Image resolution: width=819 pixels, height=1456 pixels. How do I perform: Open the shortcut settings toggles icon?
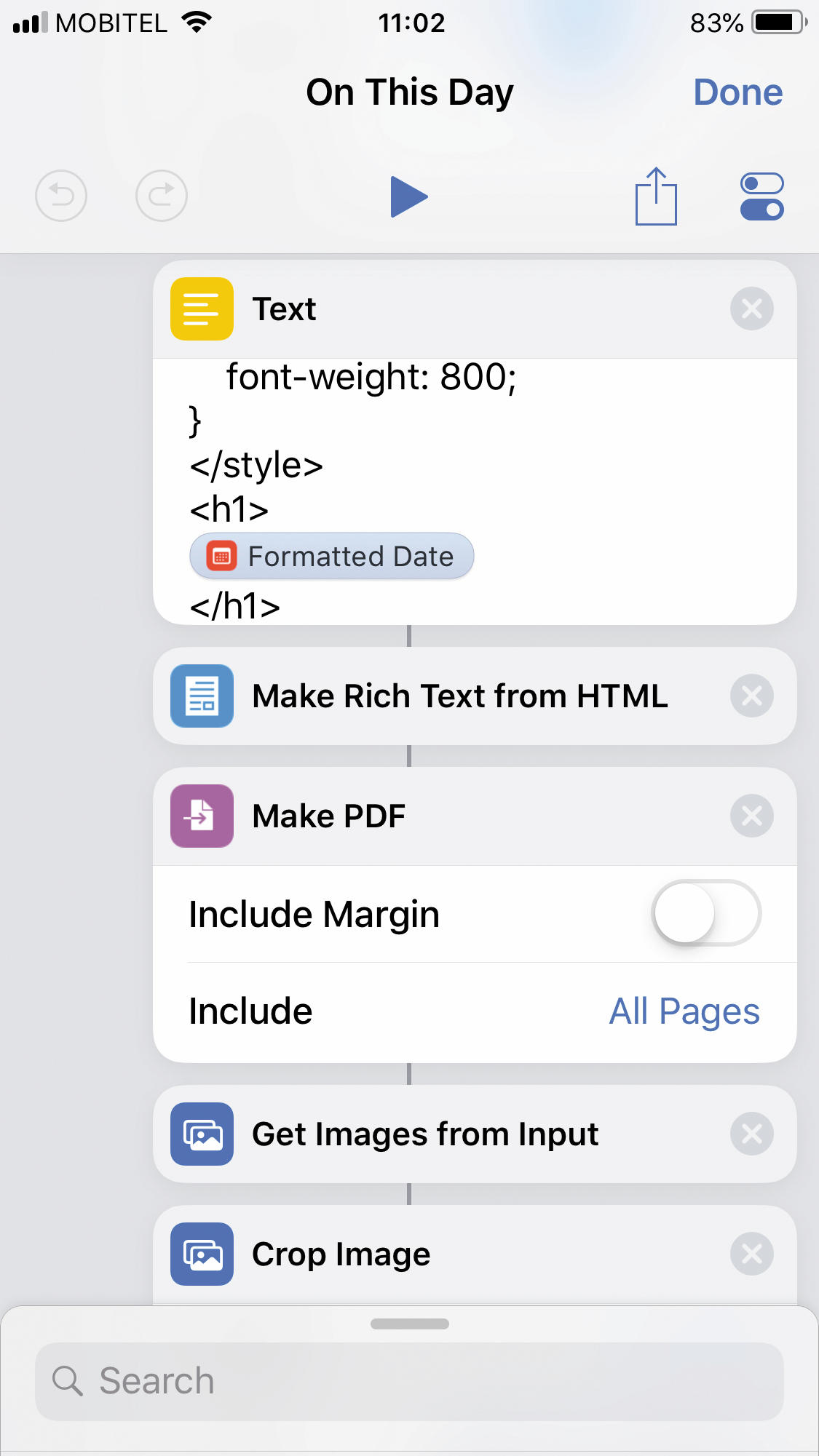click(761, 196)
